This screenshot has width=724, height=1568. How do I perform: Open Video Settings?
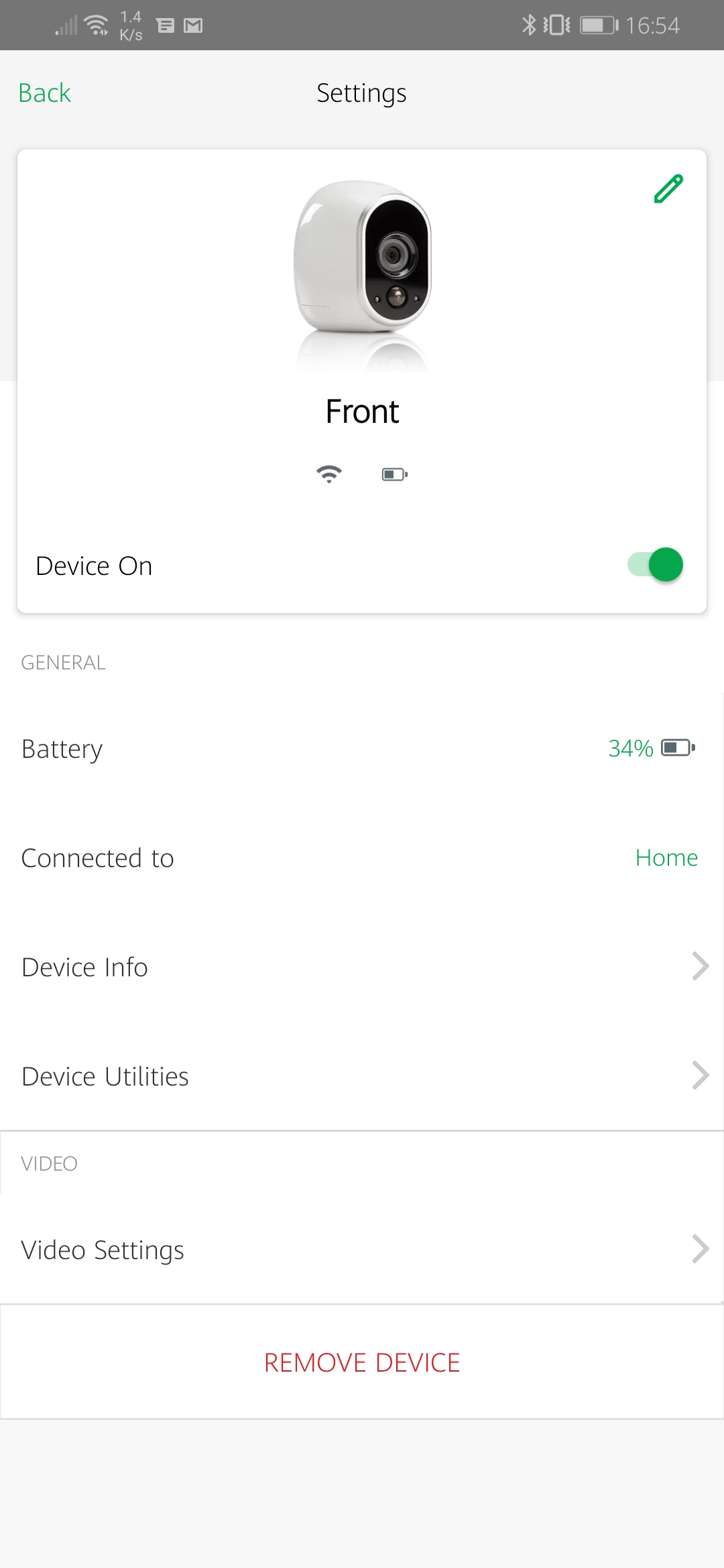click(x=362, y=1250)
